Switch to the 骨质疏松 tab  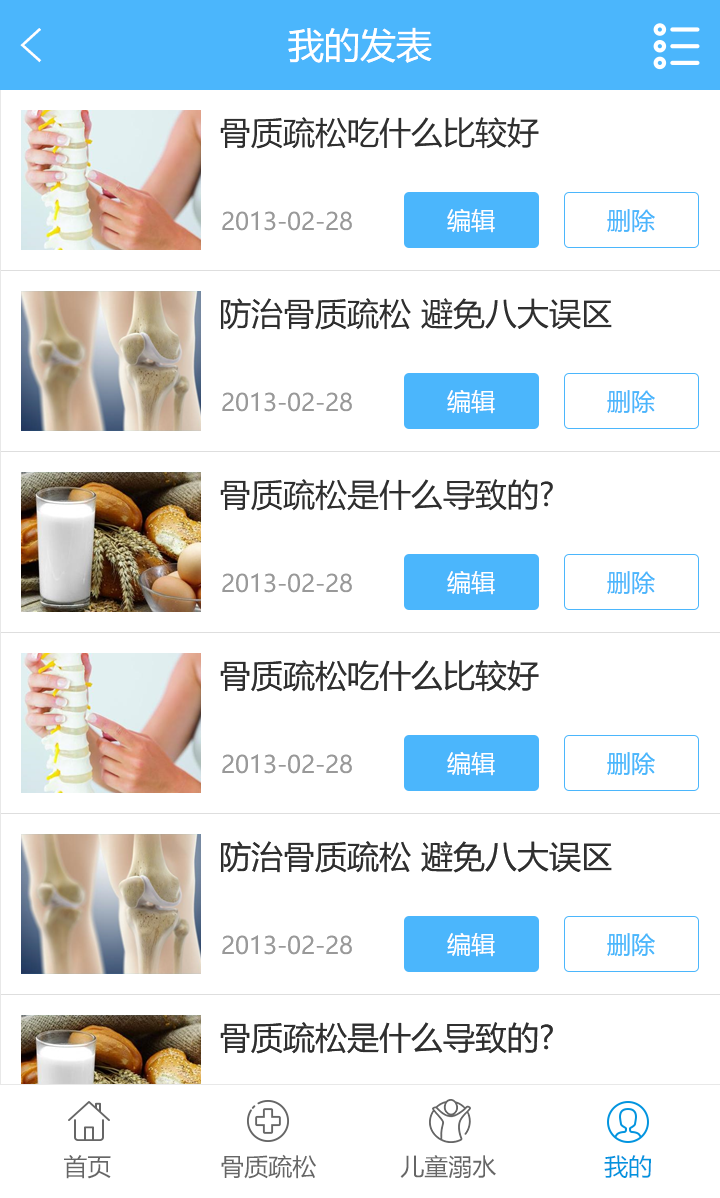coord(268,1140)
